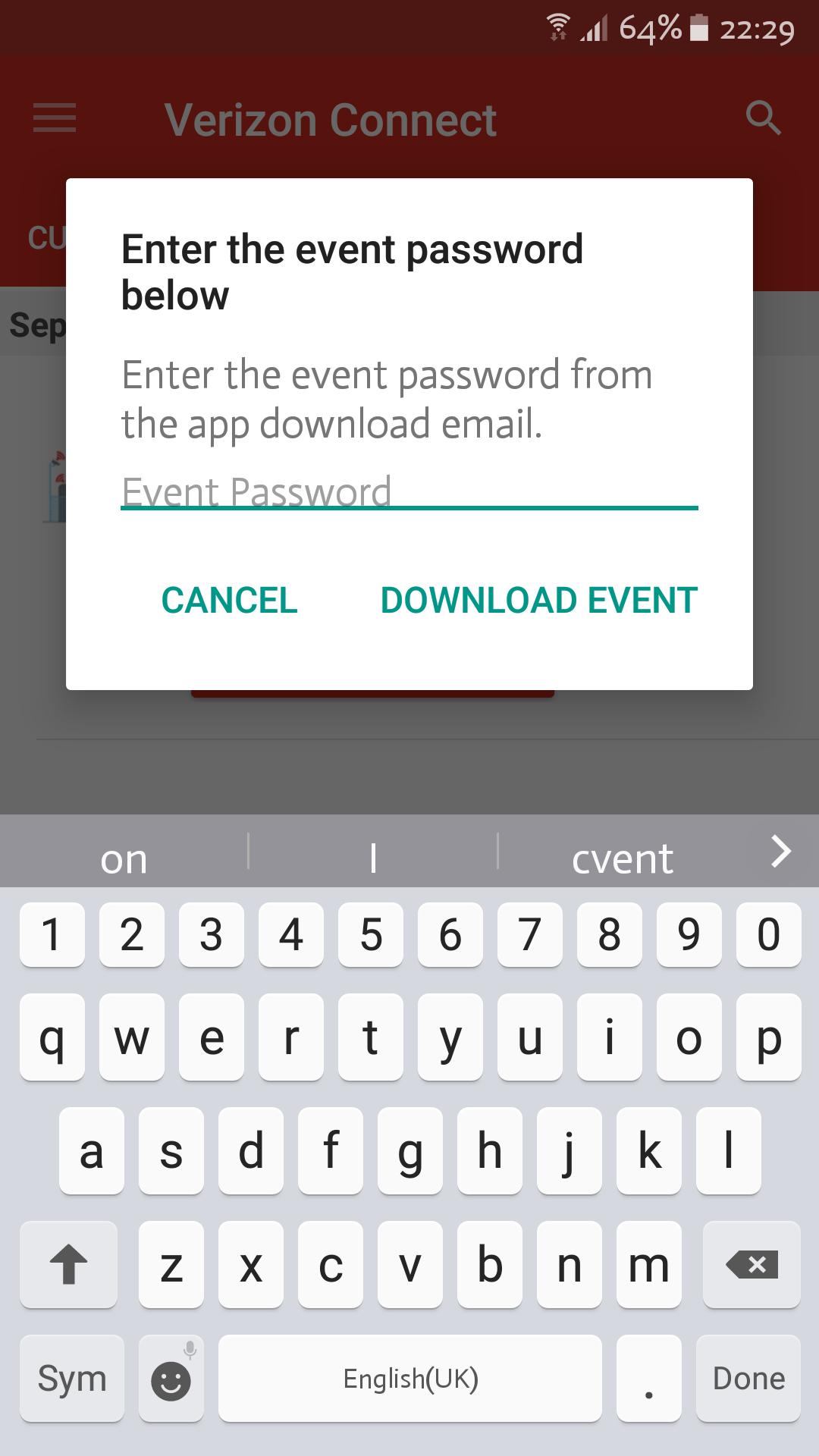Open the emoji picker
Viewport: 819px width, 1456px height.
tap(170, 1379)
